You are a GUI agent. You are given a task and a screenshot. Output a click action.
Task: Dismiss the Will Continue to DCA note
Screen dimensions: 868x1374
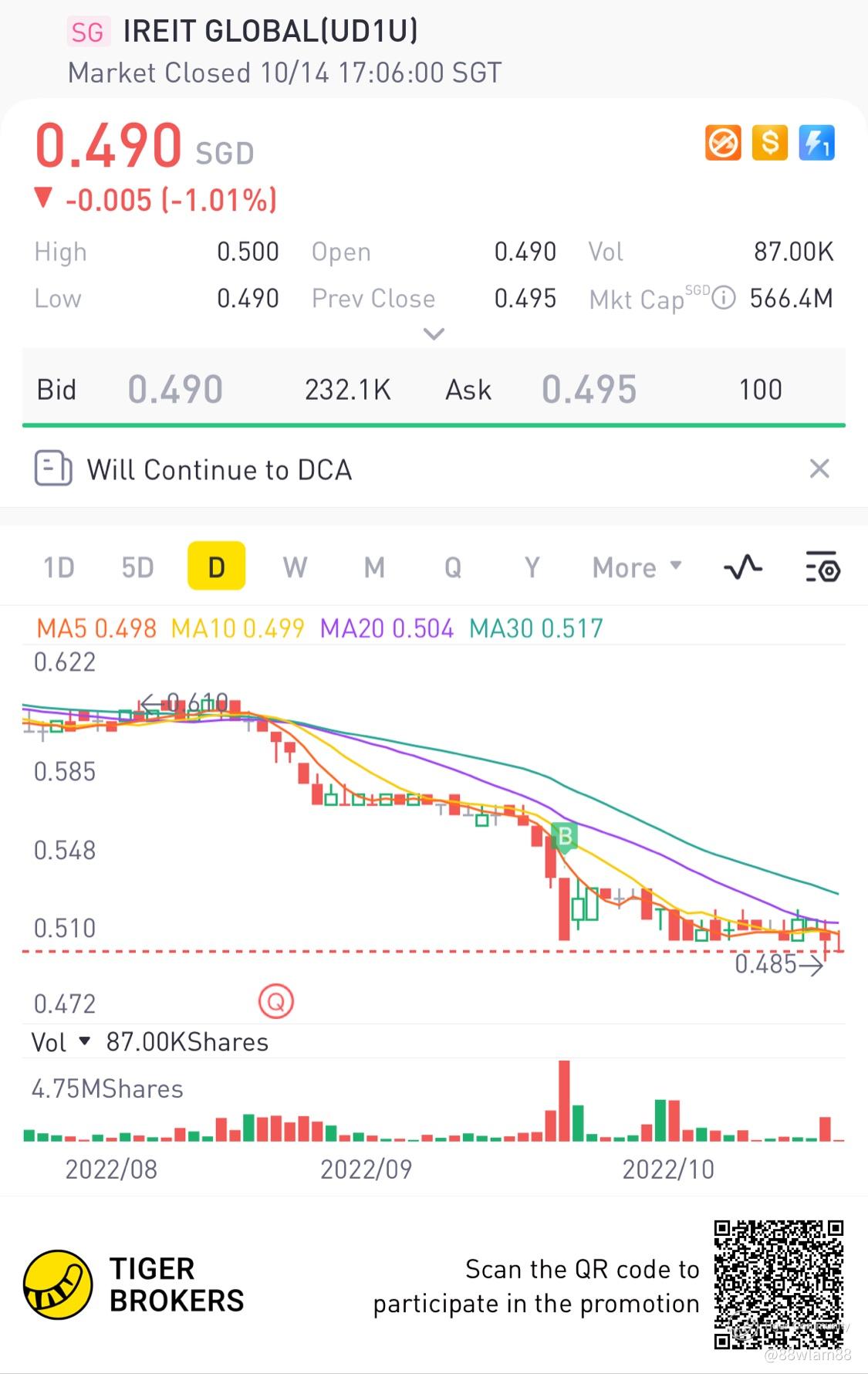(819, 469)
